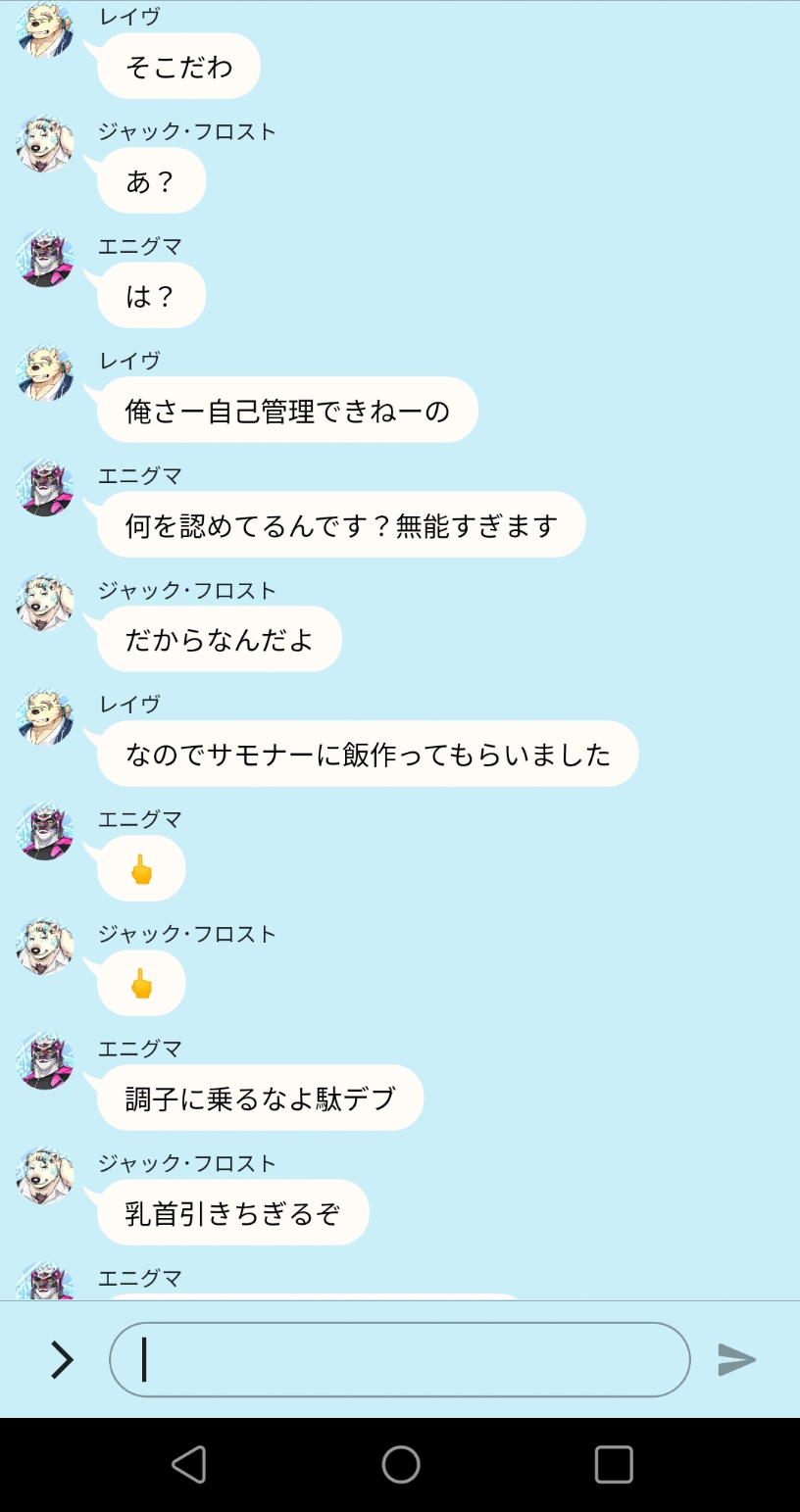This screenshot has width=800, height=1512.
Task: Go to the home screen
Action: 401,1465
